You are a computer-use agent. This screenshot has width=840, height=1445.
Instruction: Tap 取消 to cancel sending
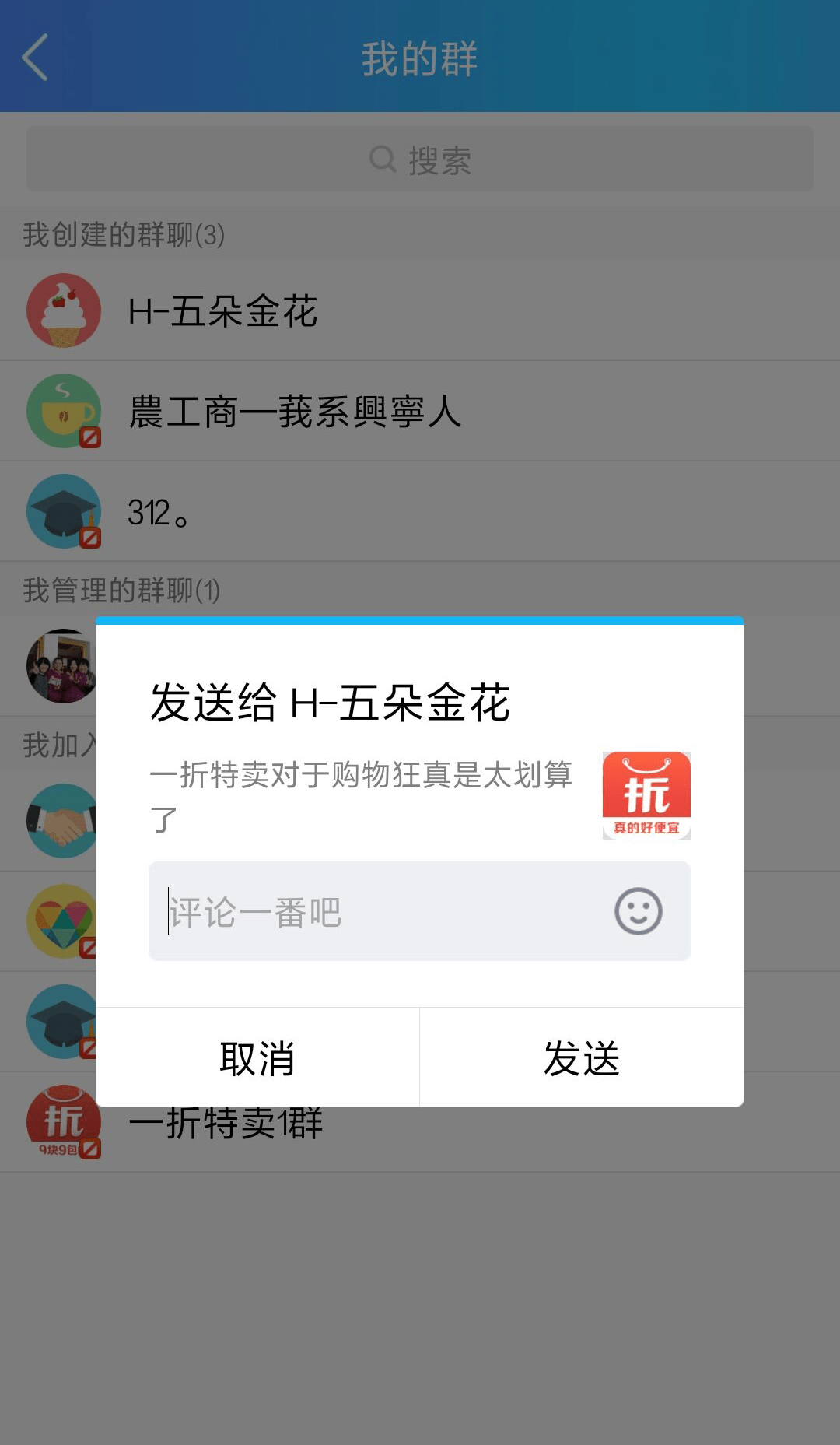(257, 1057)
